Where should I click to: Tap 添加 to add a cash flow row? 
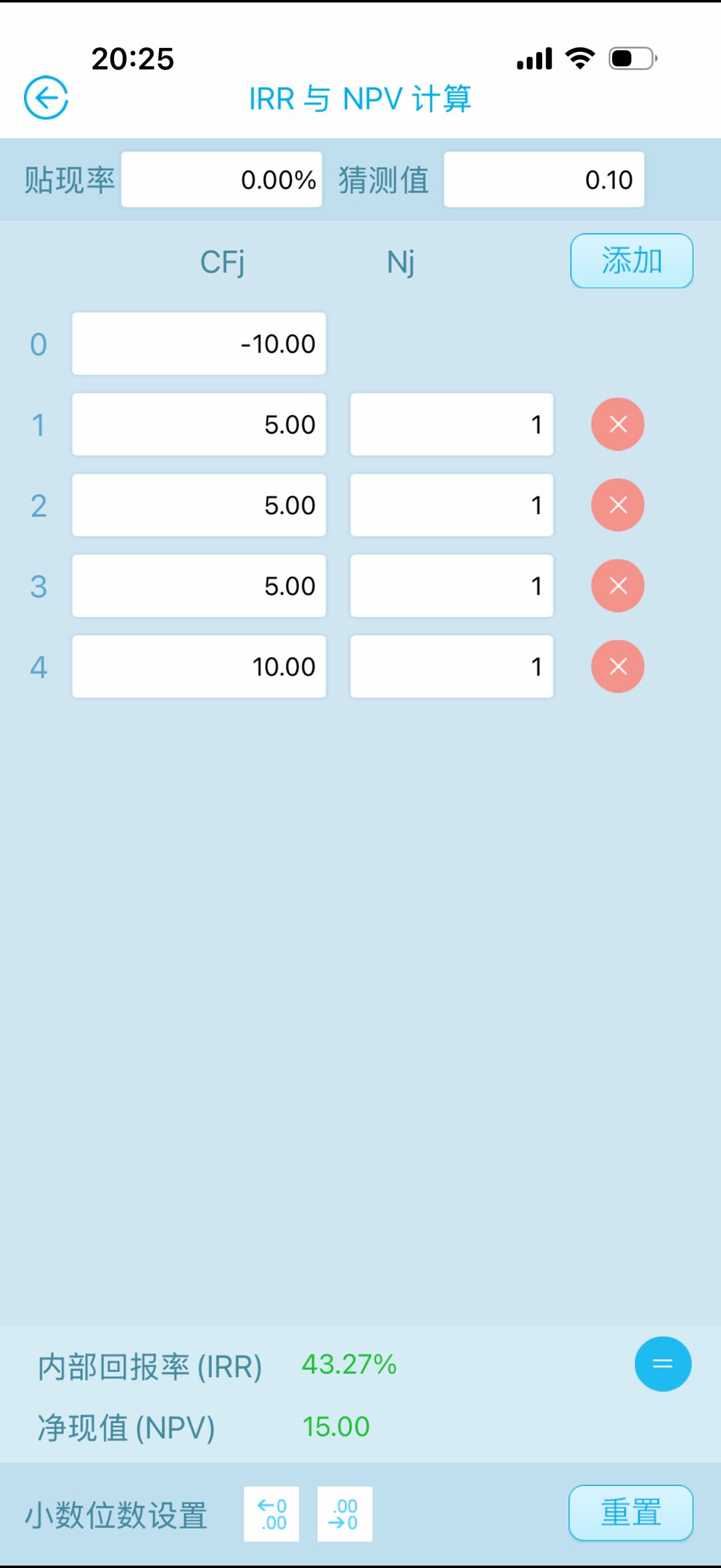(632, 261)
